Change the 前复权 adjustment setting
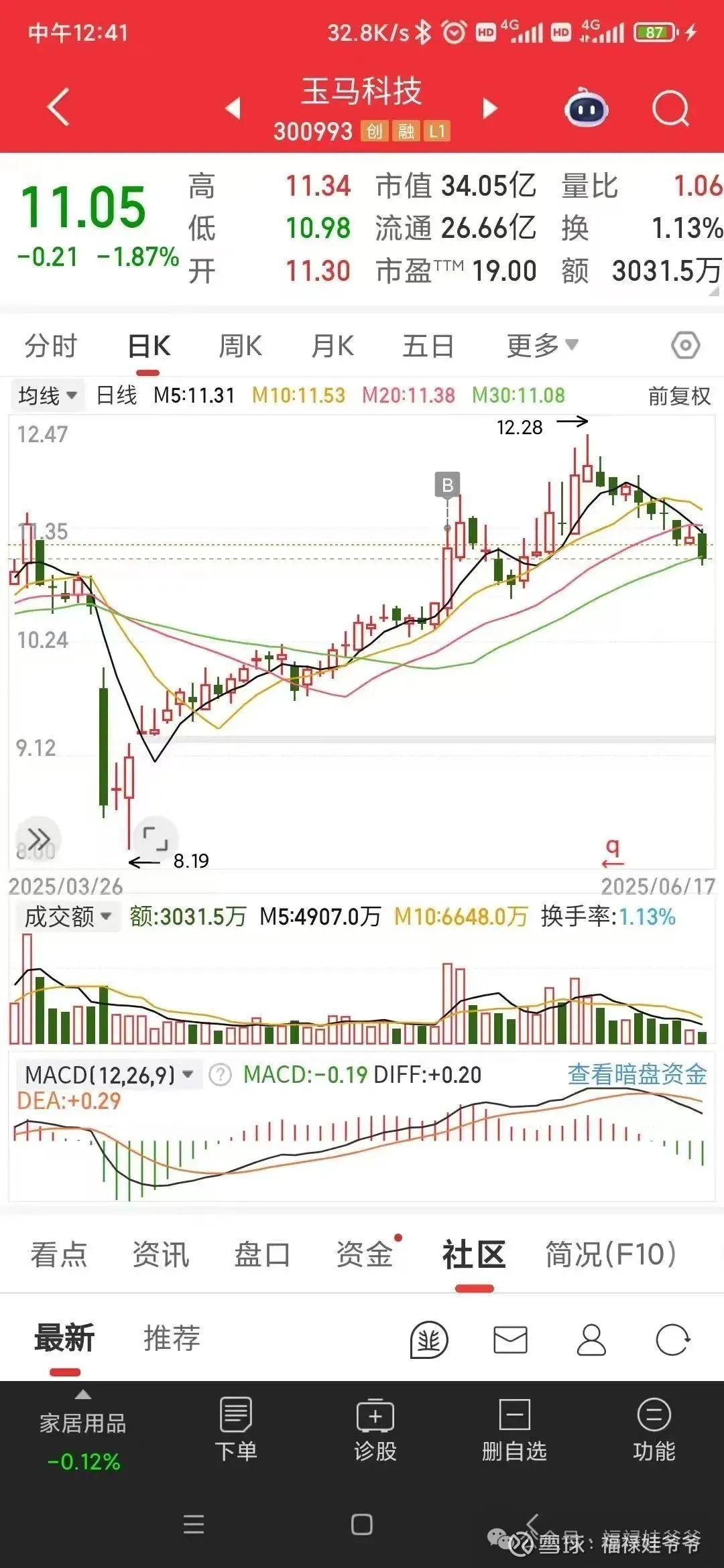The height and width of the screenshot is (1568, 724). click(x=678, y=396)
